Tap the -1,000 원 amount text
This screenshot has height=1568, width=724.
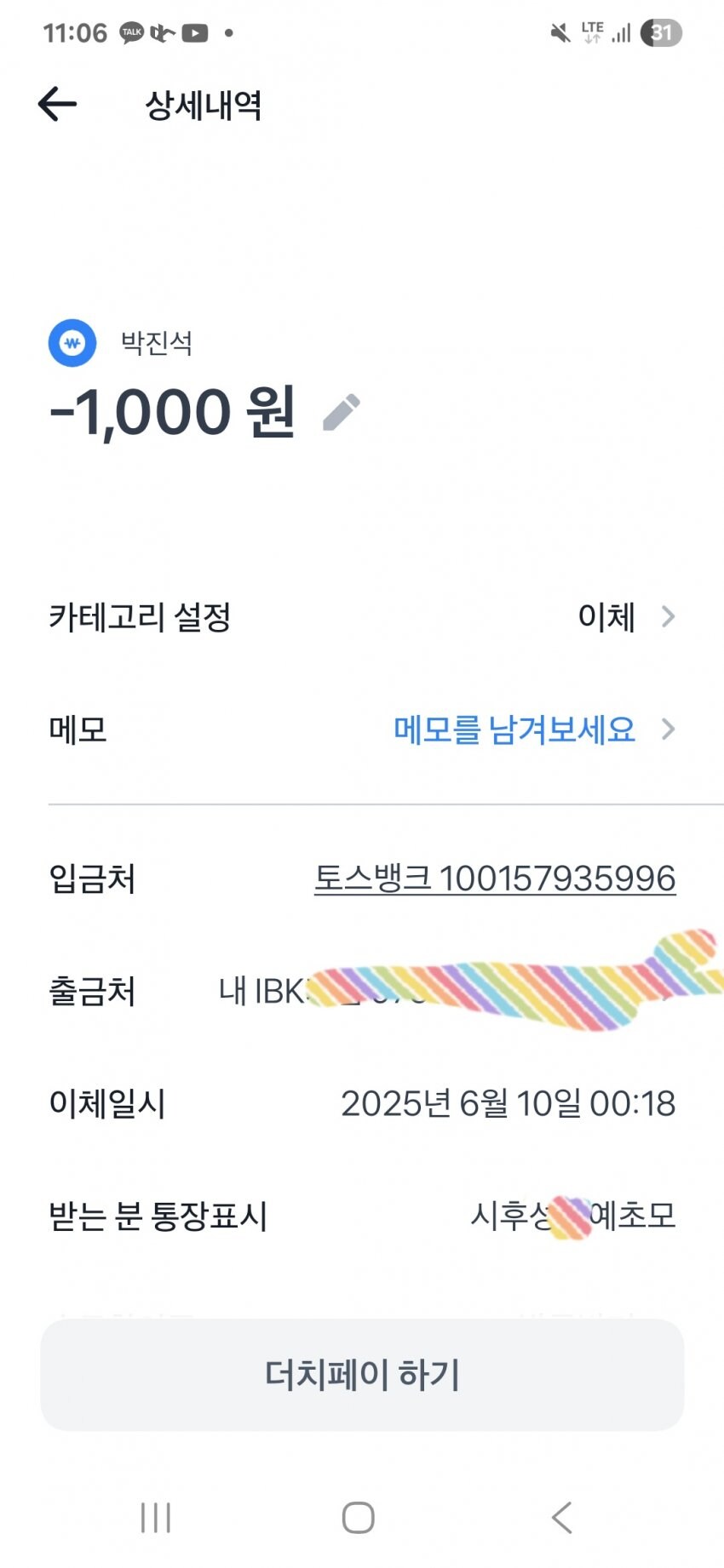170,414
